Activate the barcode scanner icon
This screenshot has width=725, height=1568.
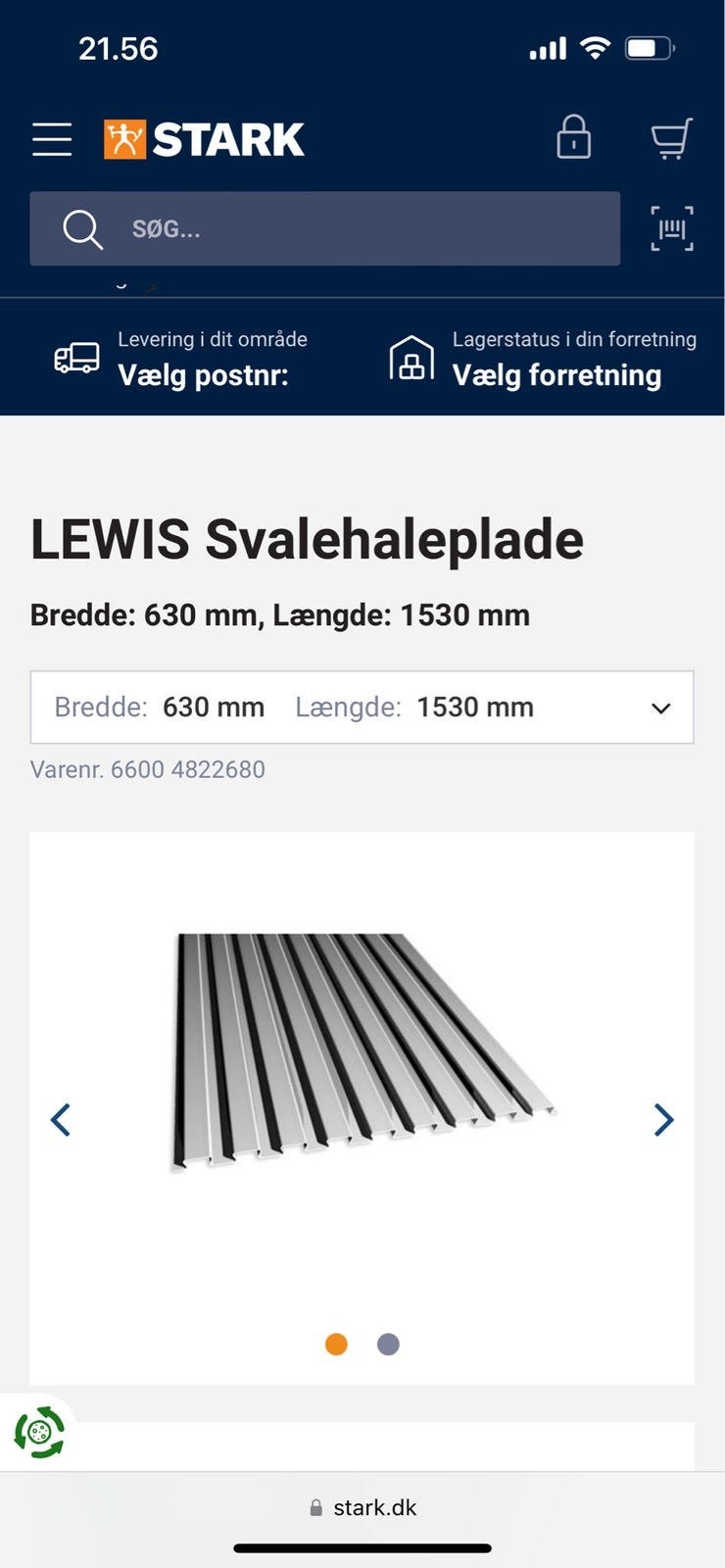pos(671,227)
